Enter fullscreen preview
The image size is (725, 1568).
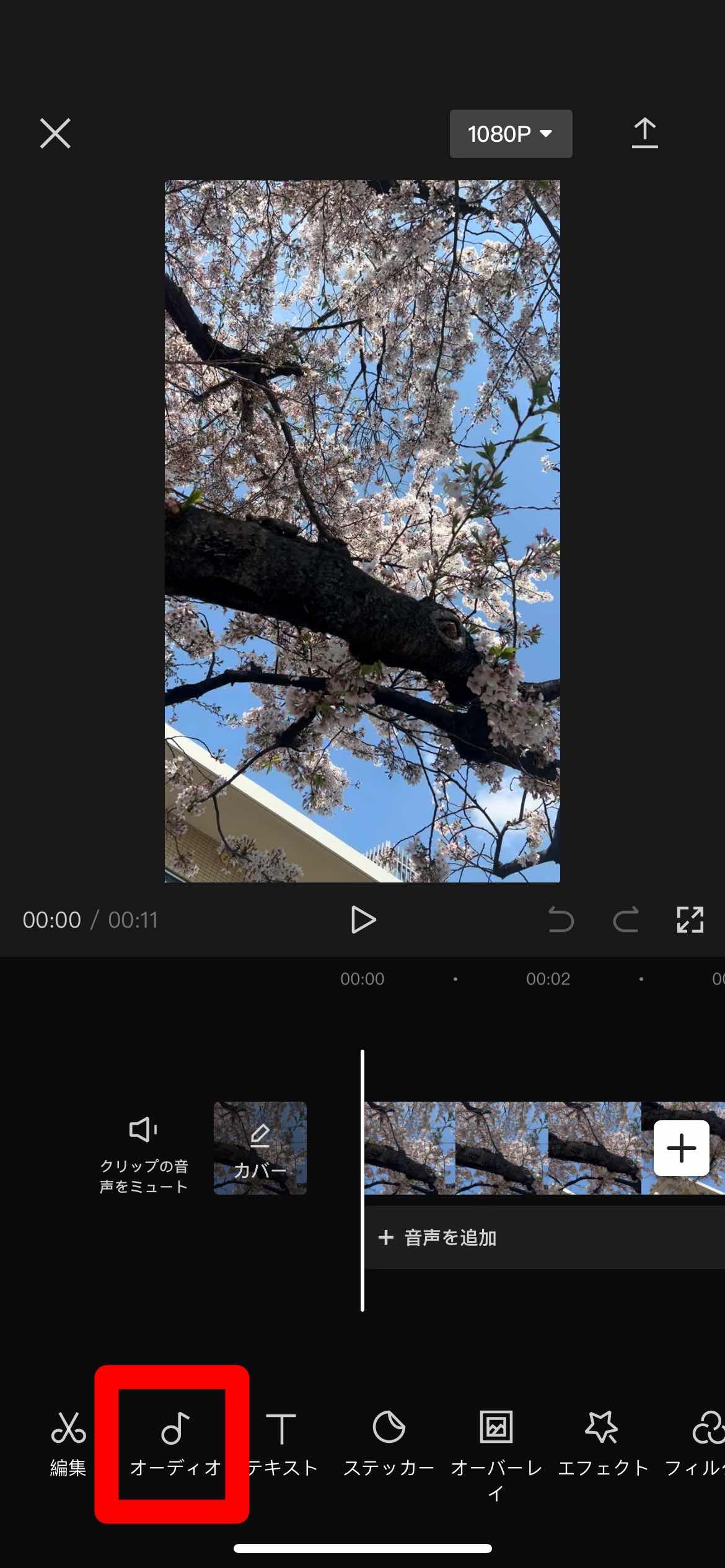pyautogui.click(x=690, y=920)
